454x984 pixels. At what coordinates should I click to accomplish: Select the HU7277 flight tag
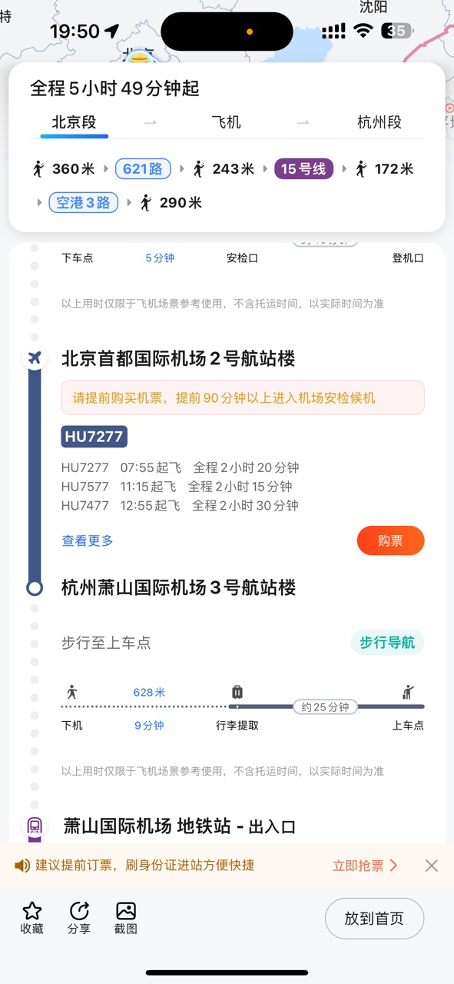point(94,437)
